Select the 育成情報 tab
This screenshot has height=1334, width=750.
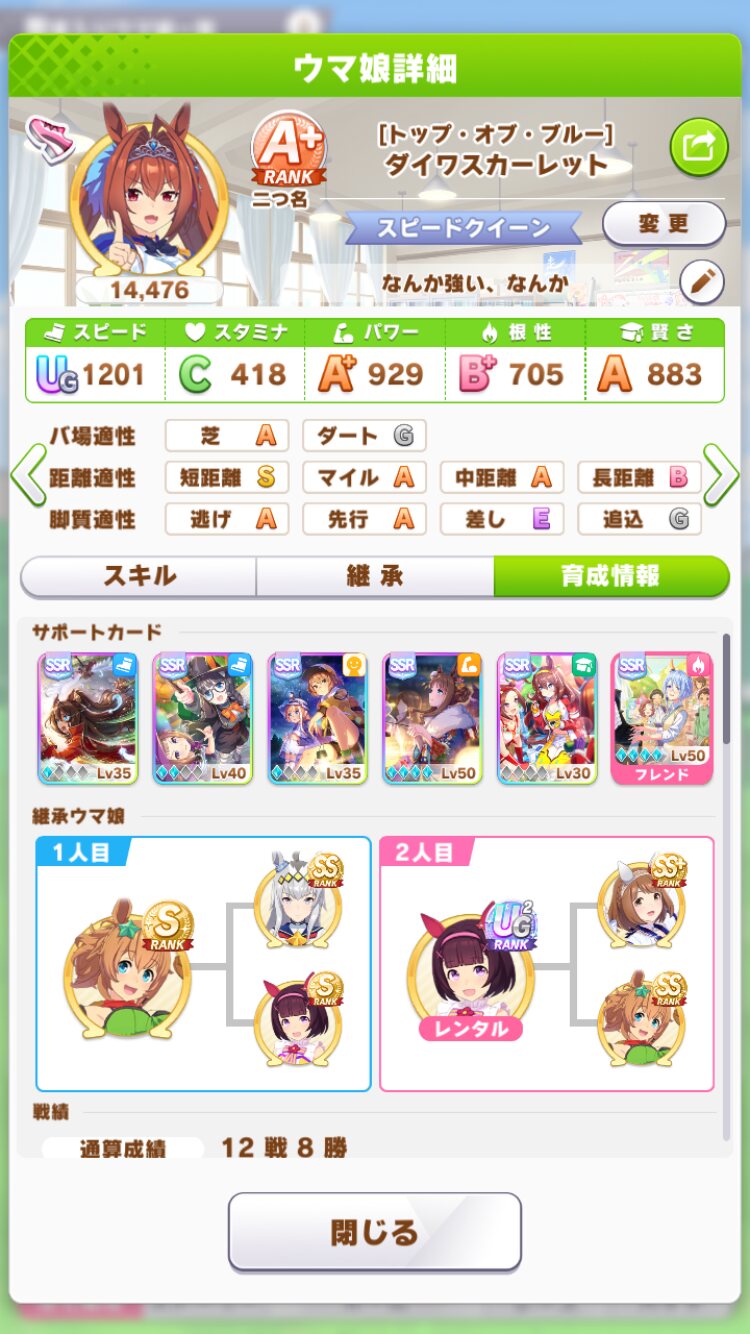pyautogui.click(x=611, y=576)
